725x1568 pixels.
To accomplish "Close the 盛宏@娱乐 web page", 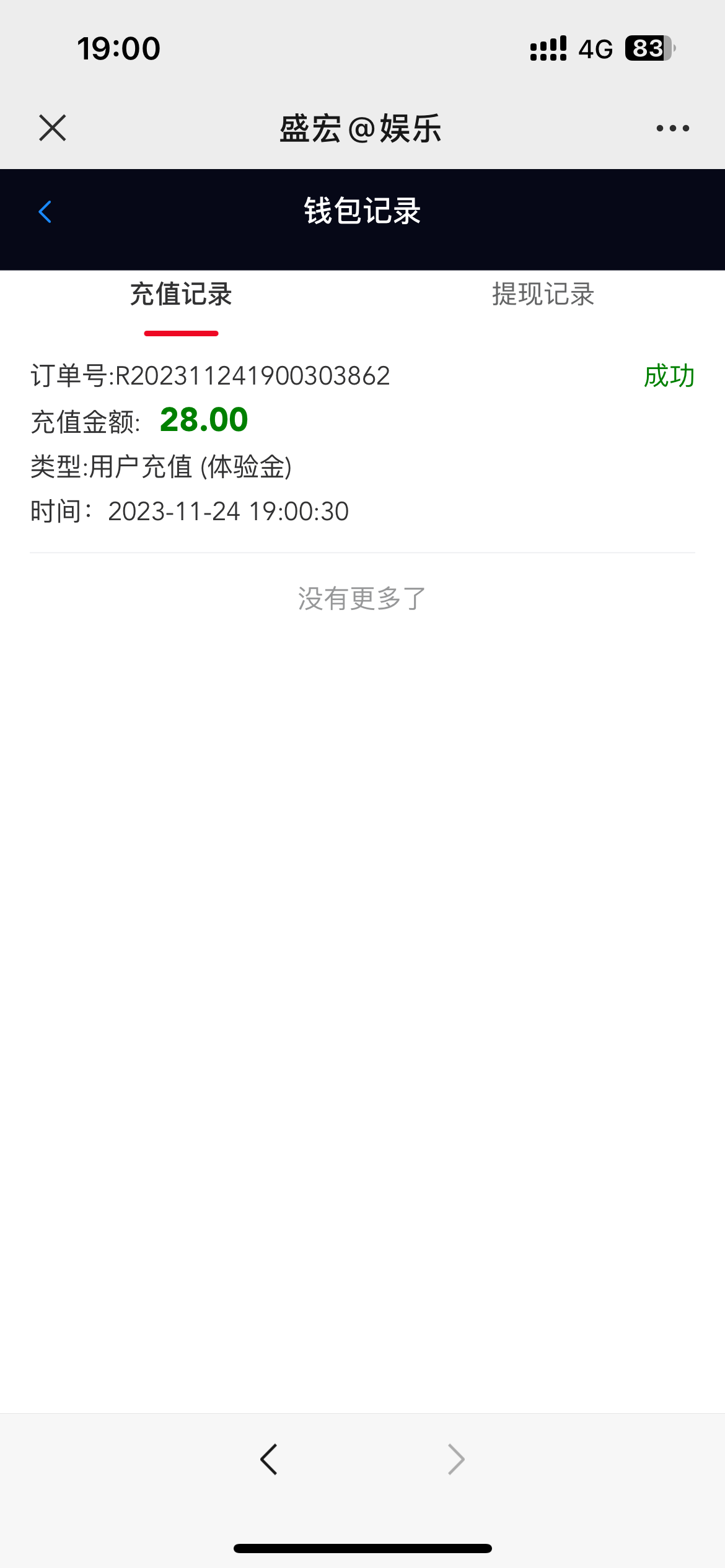I will tap(53, 128).
